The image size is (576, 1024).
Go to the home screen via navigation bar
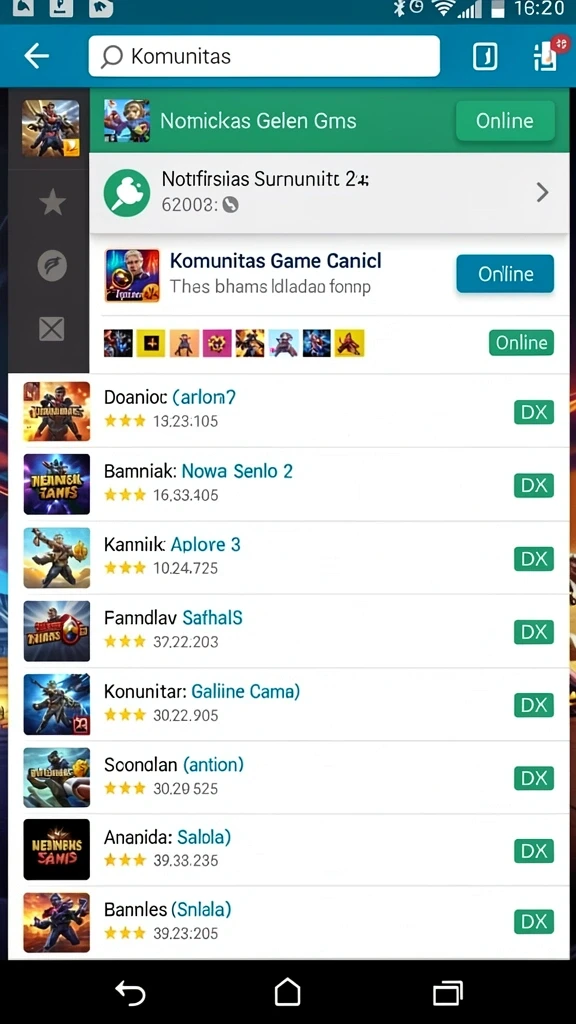click(x=287, y=992)
